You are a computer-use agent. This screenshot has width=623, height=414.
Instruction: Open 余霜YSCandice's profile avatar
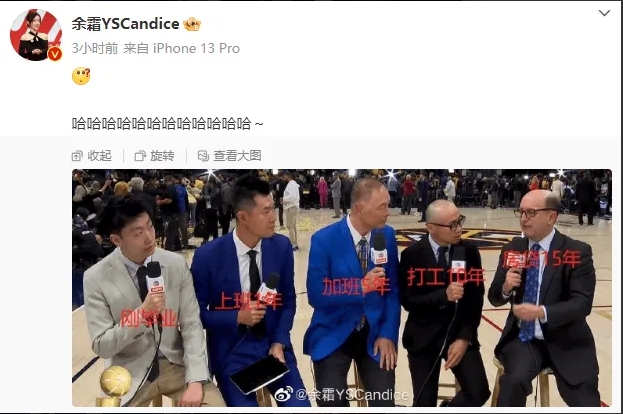pos(35,36)
